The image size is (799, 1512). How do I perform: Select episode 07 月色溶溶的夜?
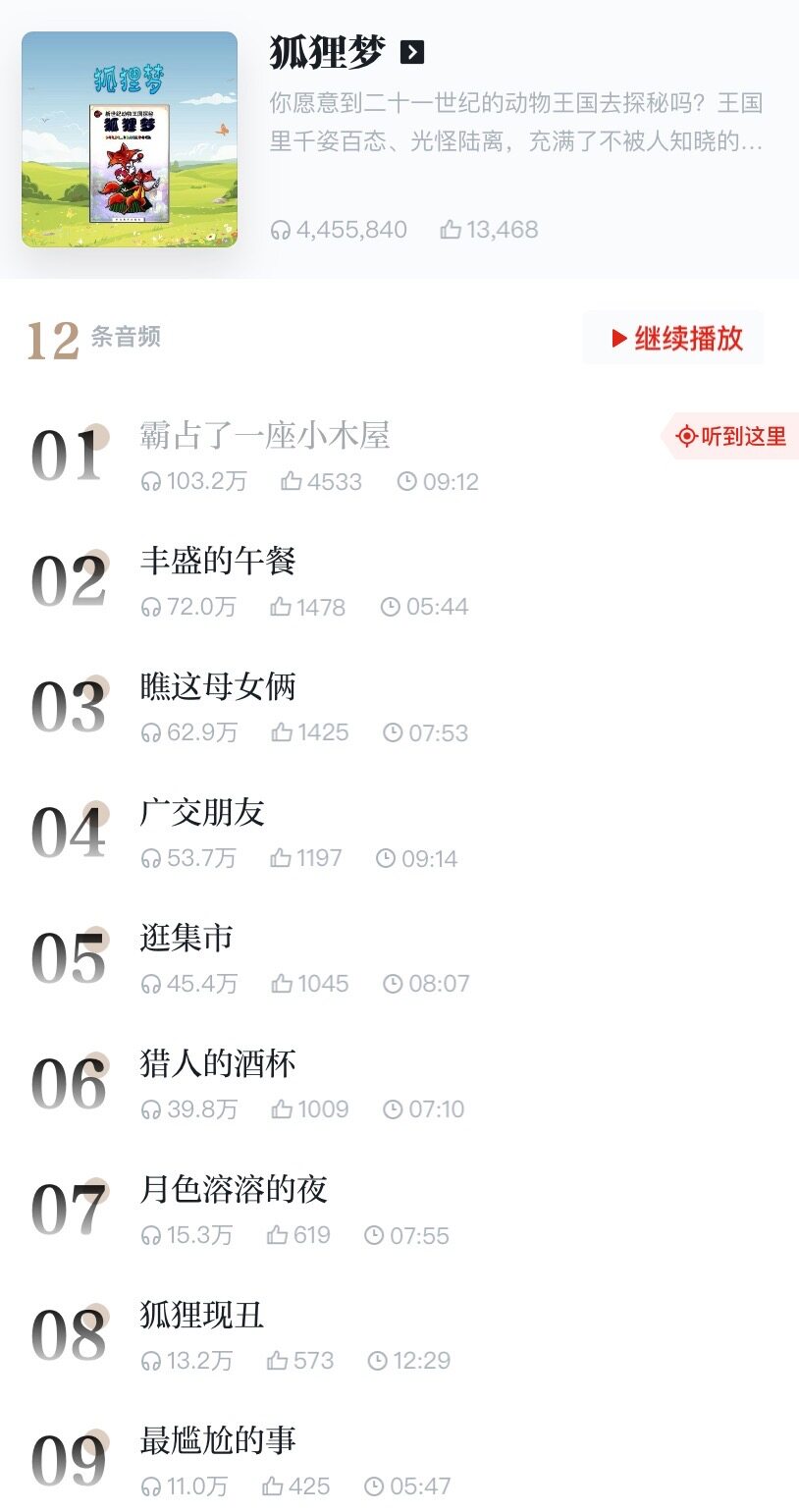399,1211
